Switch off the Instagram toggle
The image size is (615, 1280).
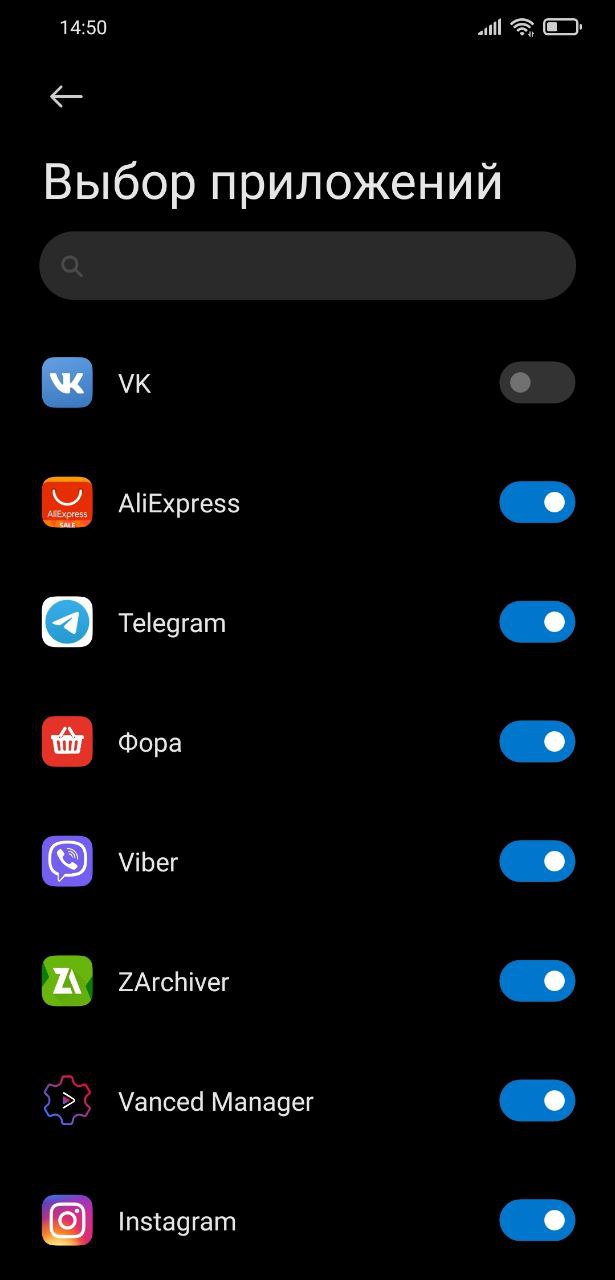537,1220
